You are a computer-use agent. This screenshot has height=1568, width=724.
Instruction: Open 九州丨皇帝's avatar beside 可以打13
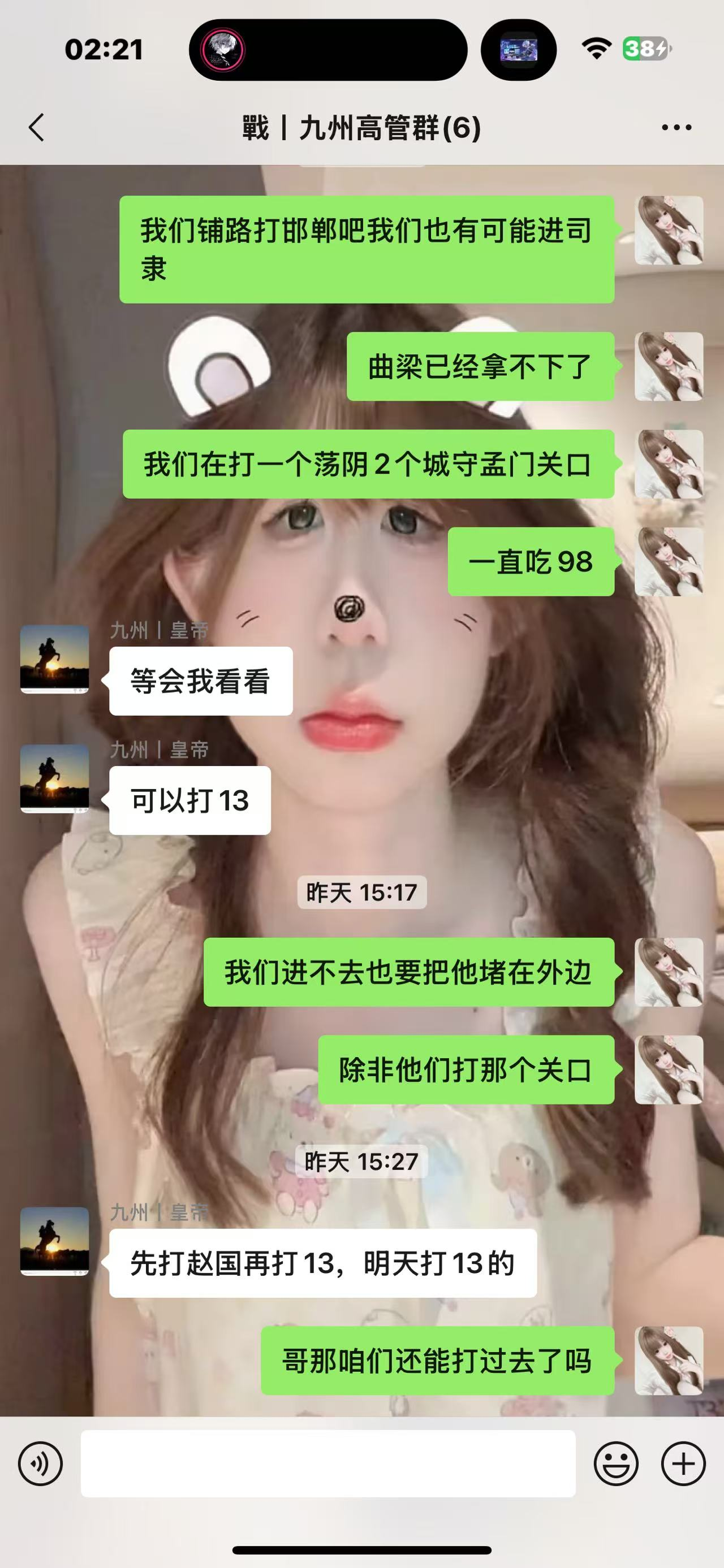pos(55,778)
